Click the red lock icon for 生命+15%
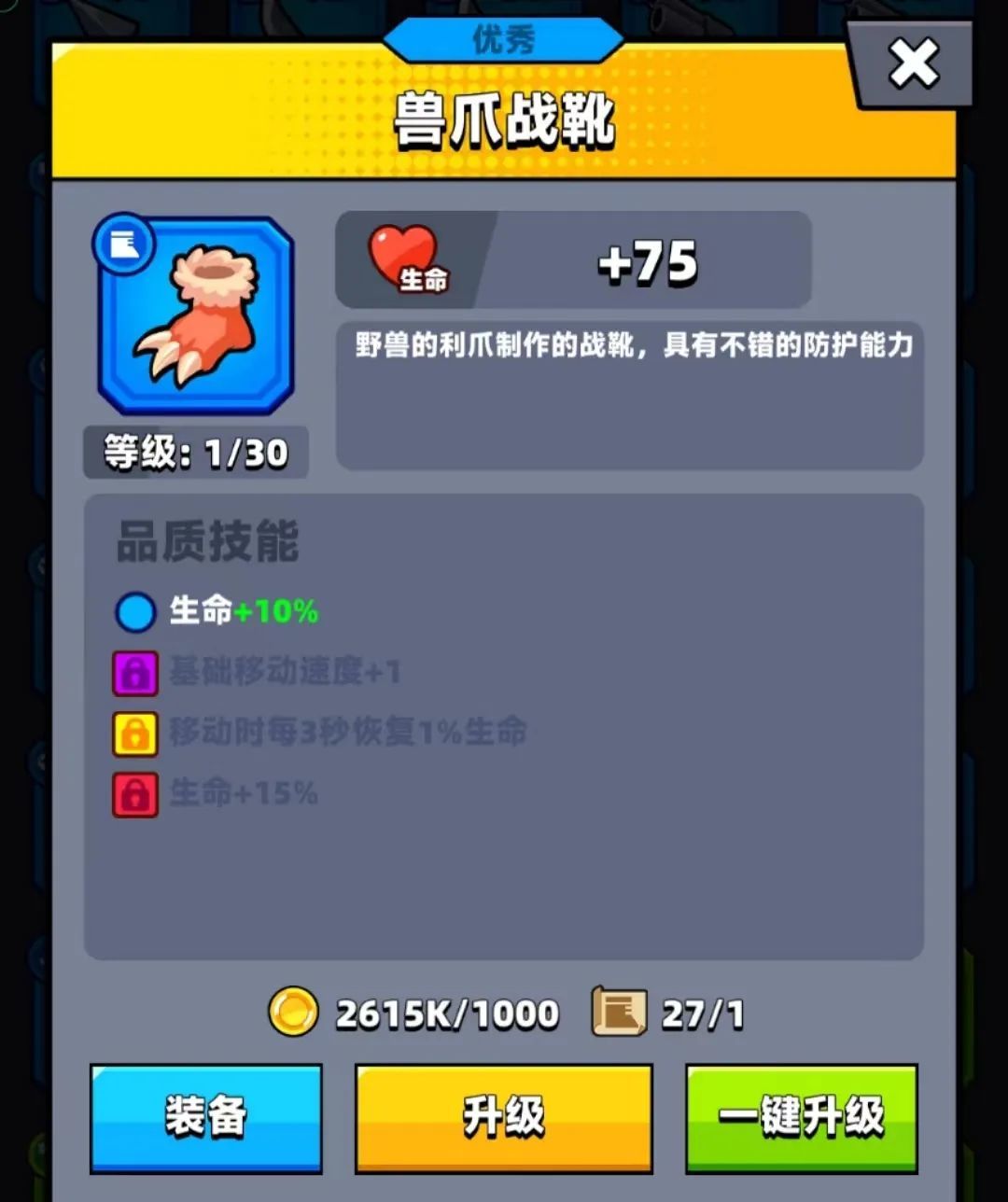Image resolution: width=1008 pixels, height=1202 pixels. point(136,794)
